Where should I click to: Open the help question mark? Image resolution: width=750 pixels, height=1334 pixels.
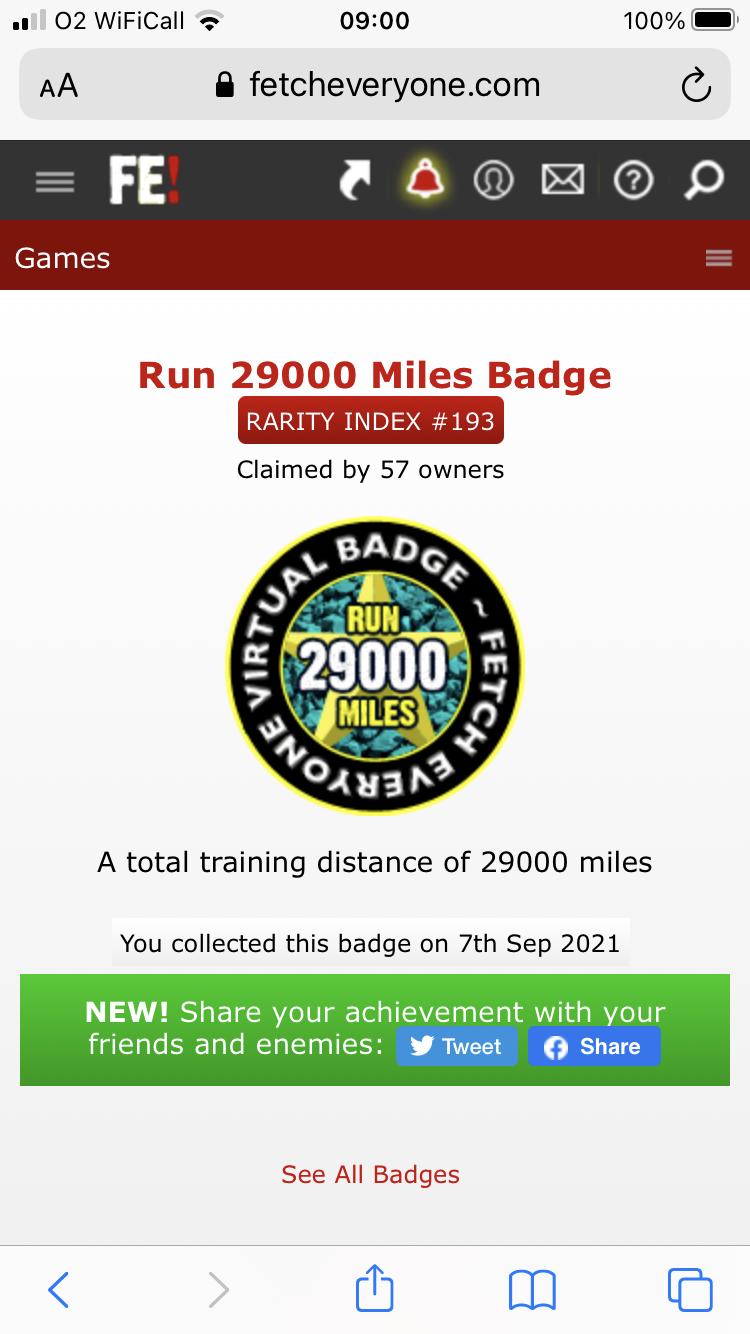(x=633, y=181)
